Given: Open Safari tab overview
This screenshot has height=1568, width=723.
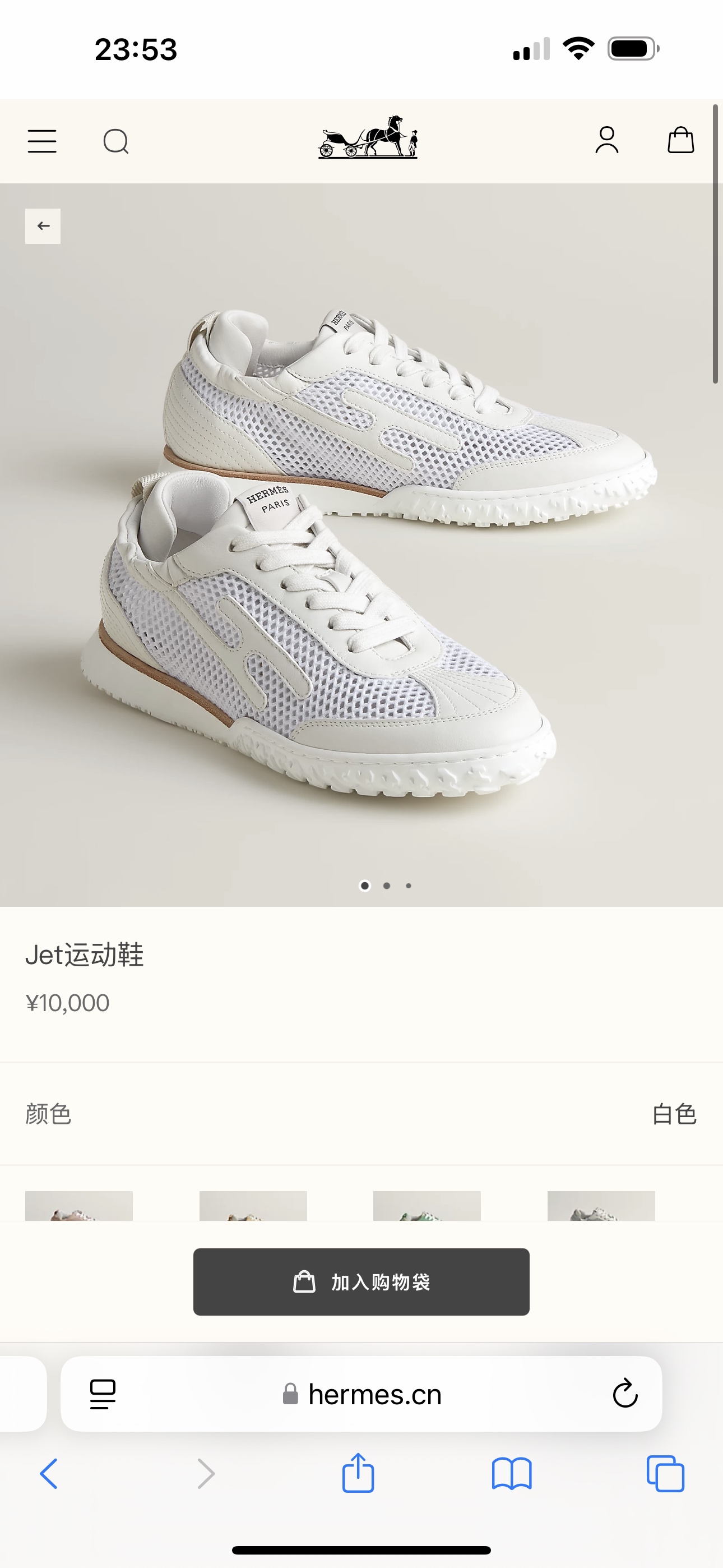Looking at the screenshot, I should [x=665, y=1474].
